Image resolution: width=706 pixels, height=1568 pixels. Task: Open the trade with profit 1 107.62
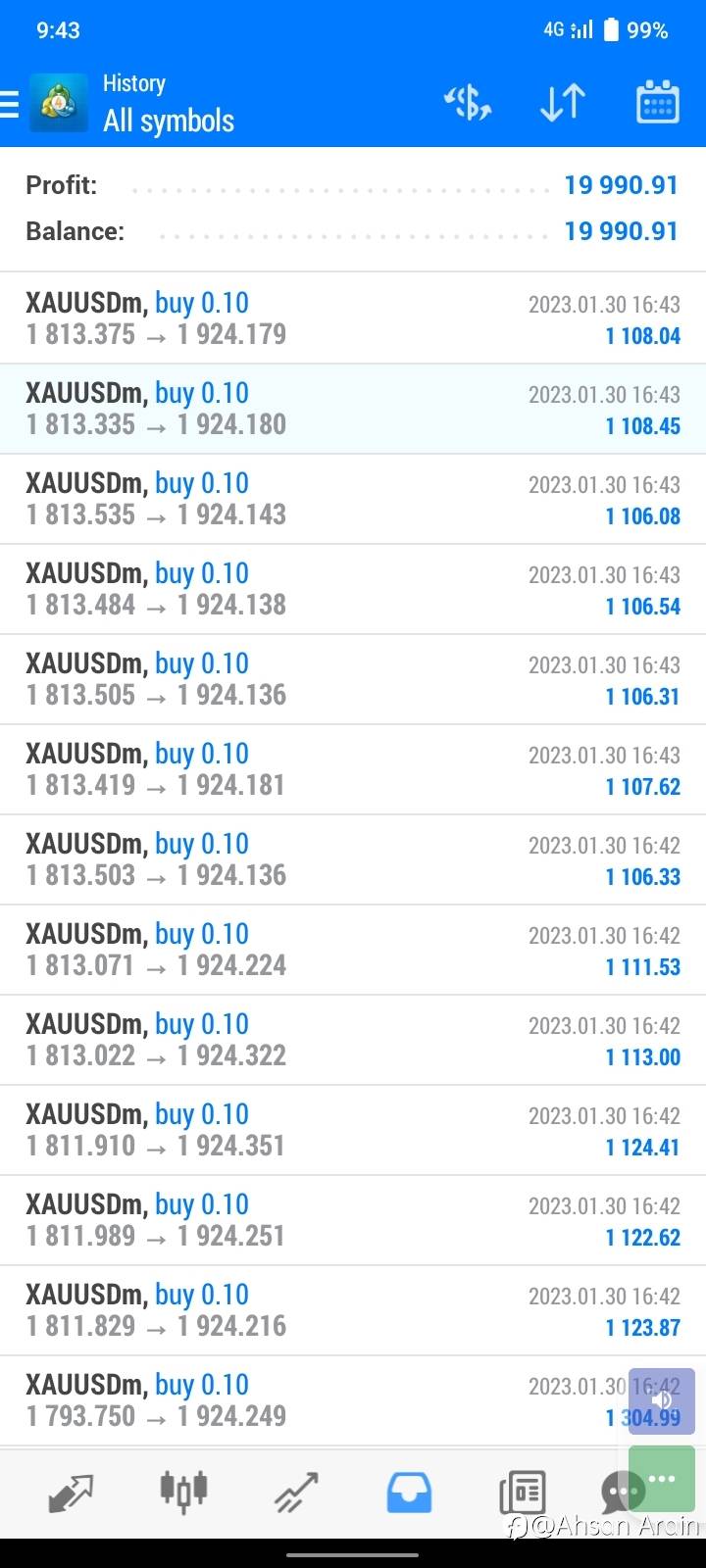pos(353,769)
